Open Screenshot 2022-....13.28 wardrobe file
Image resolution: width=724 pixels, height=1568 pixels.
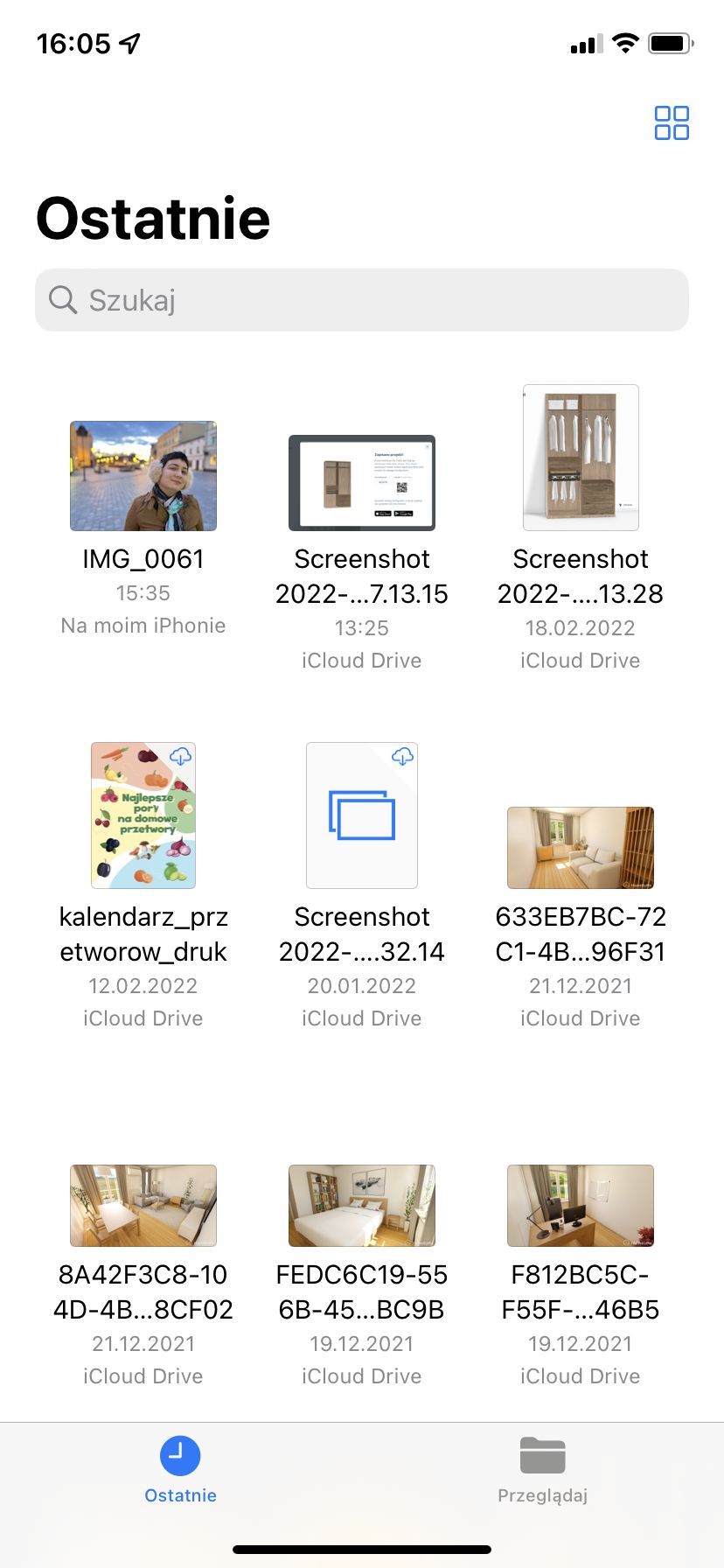point(581,458)
